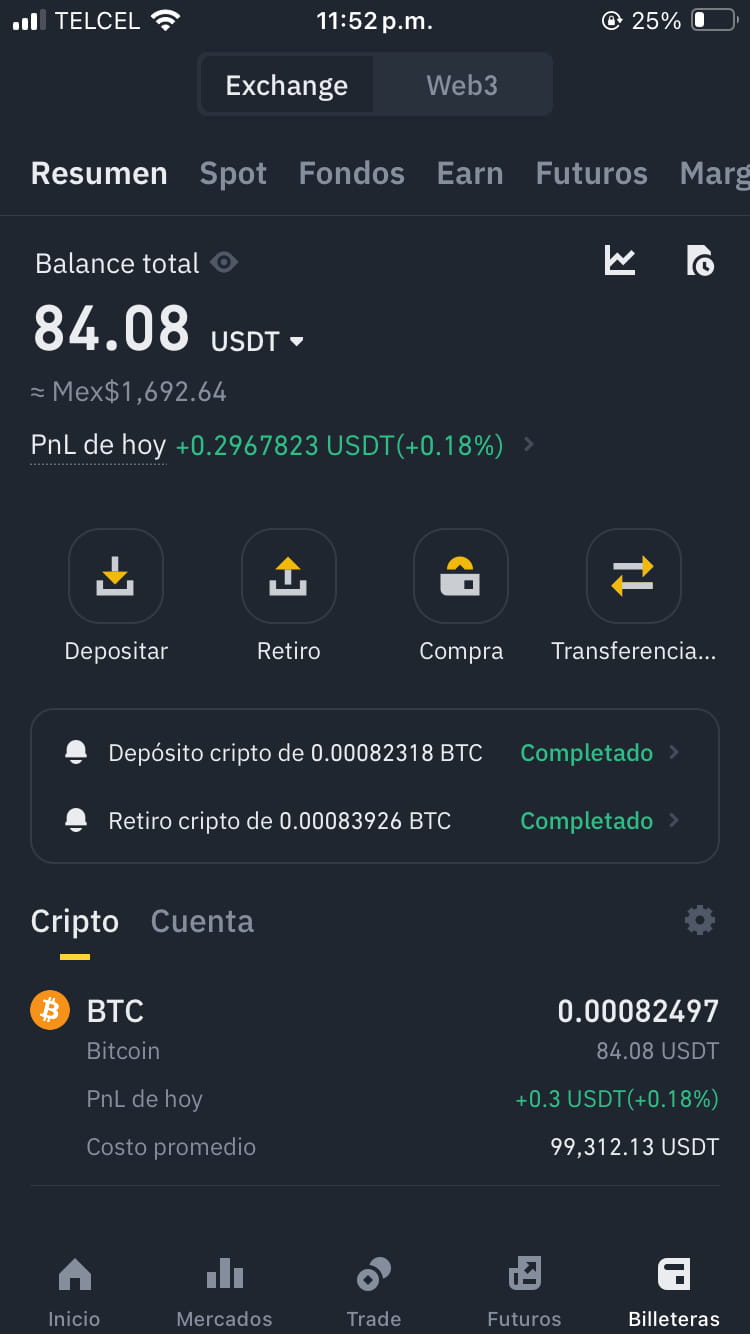Switch to the Fondos tab

[351, 174]
